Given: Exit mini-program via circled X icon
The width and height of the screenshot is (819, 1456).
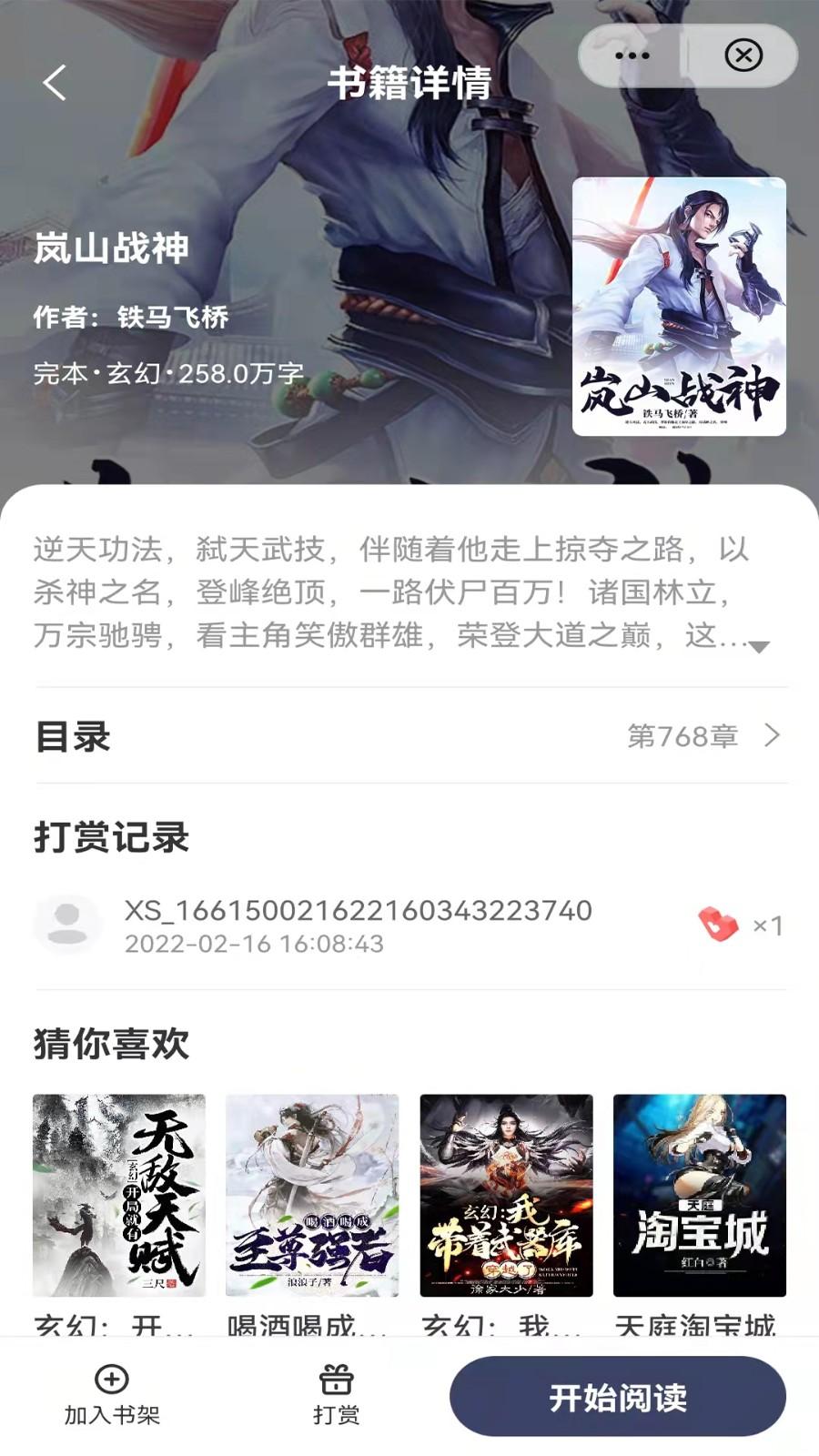Looking at the screenshot, I should point(746,55).
